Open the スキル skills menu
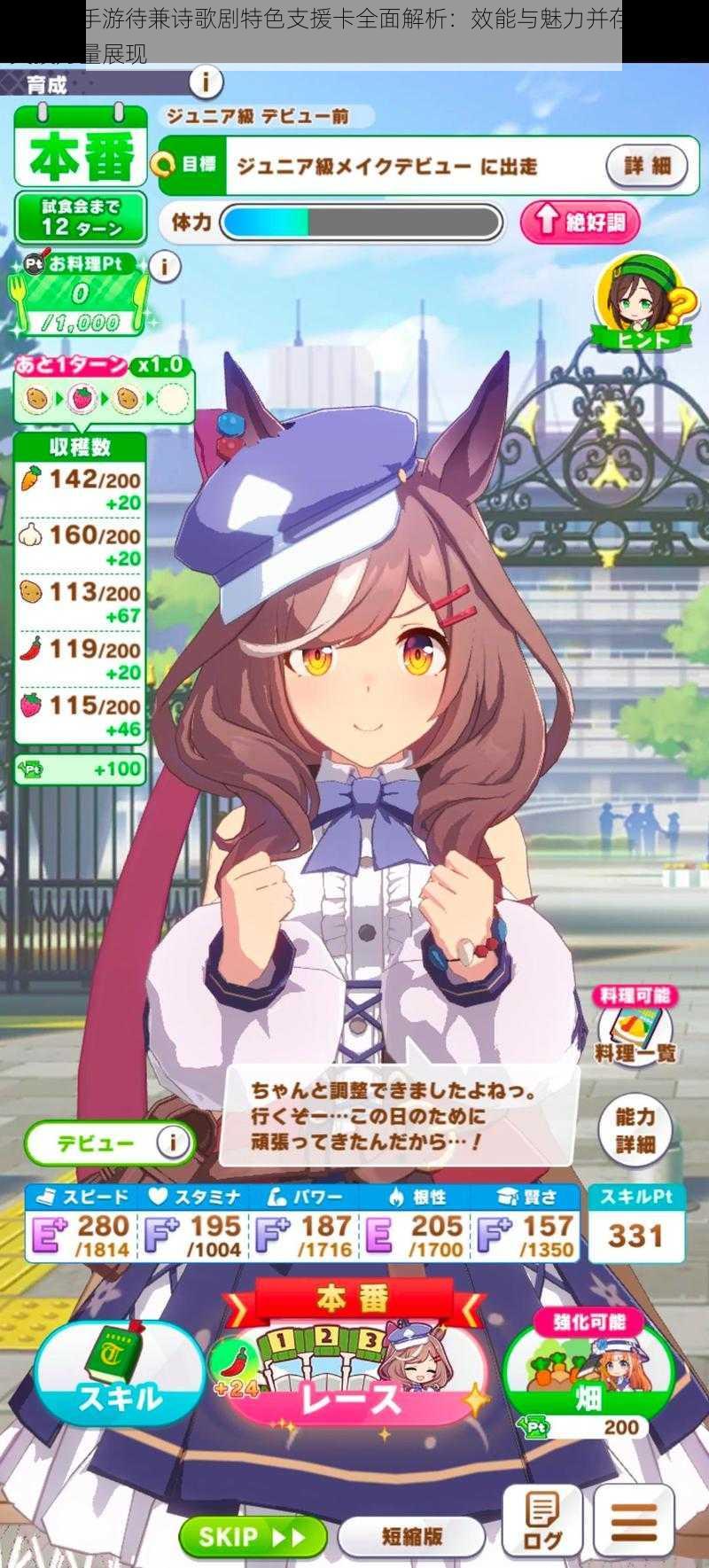 click(120, 1374)
